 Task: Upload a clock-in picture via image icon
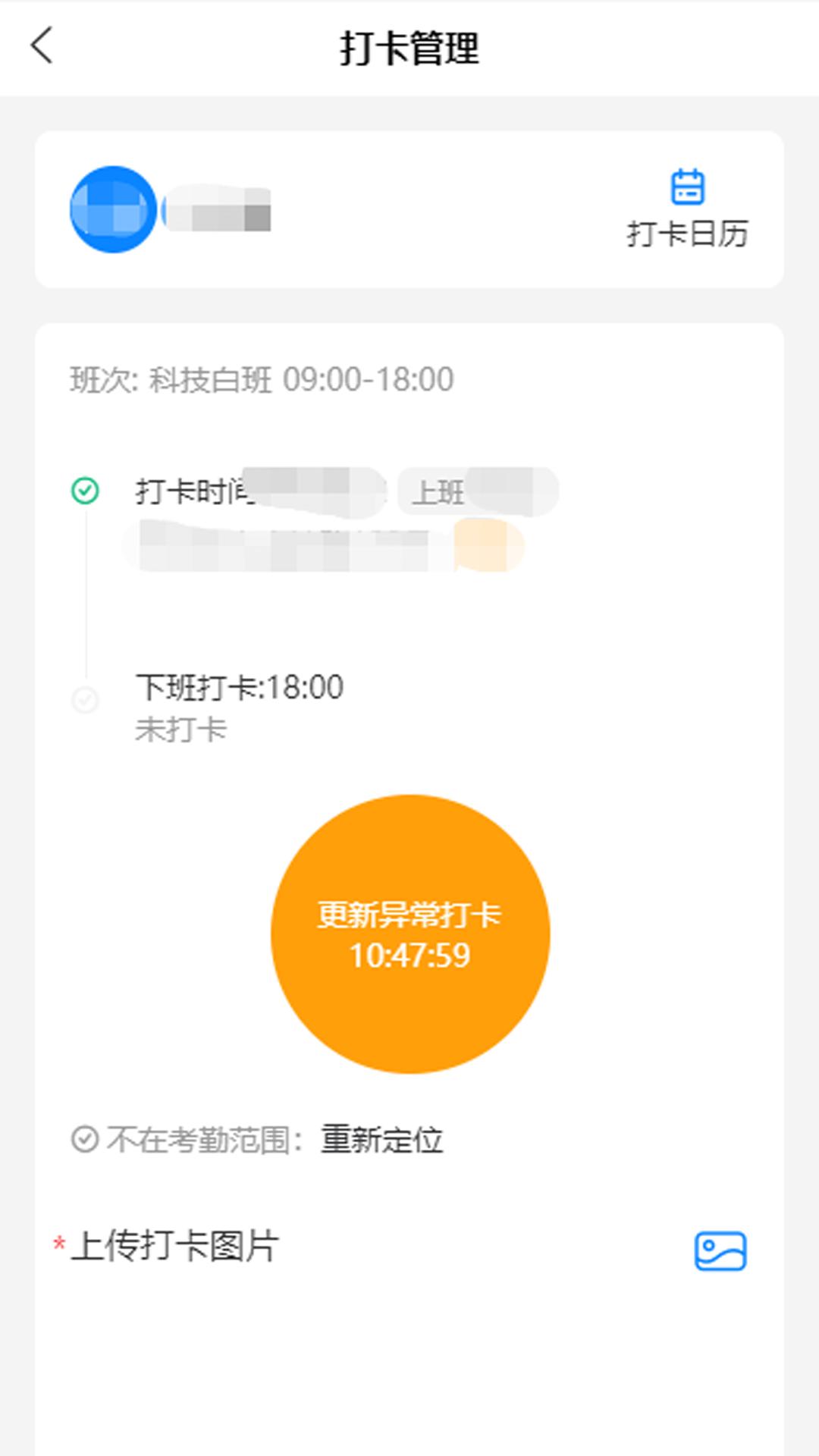pos(720,1250)
